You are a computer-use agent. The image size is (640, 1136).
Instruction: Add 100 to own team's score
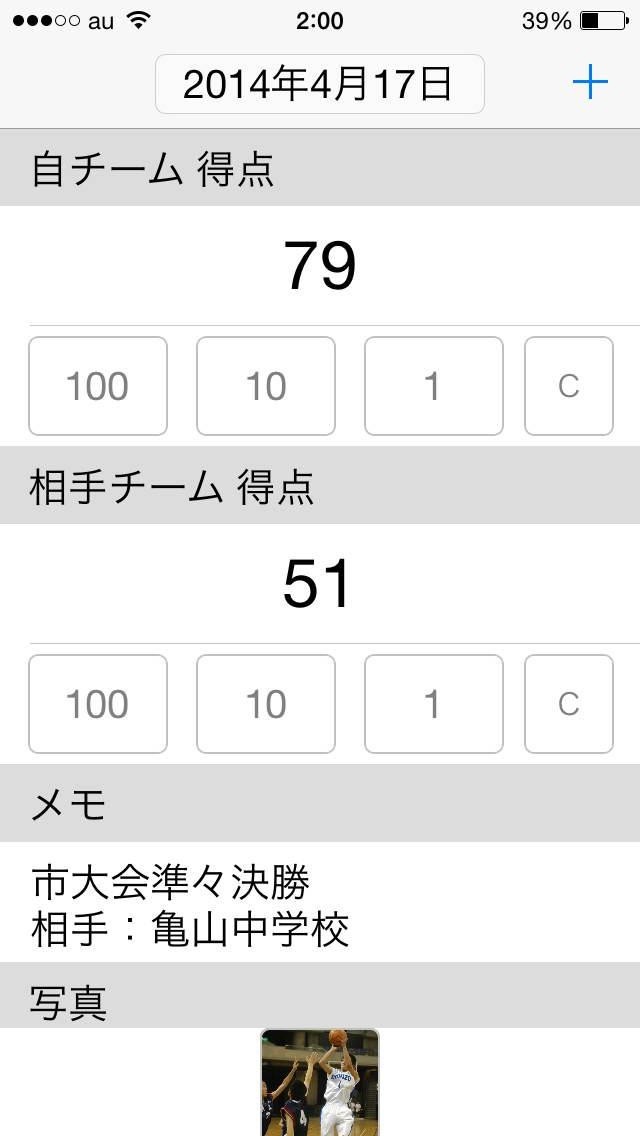click(x=98, y=386)
